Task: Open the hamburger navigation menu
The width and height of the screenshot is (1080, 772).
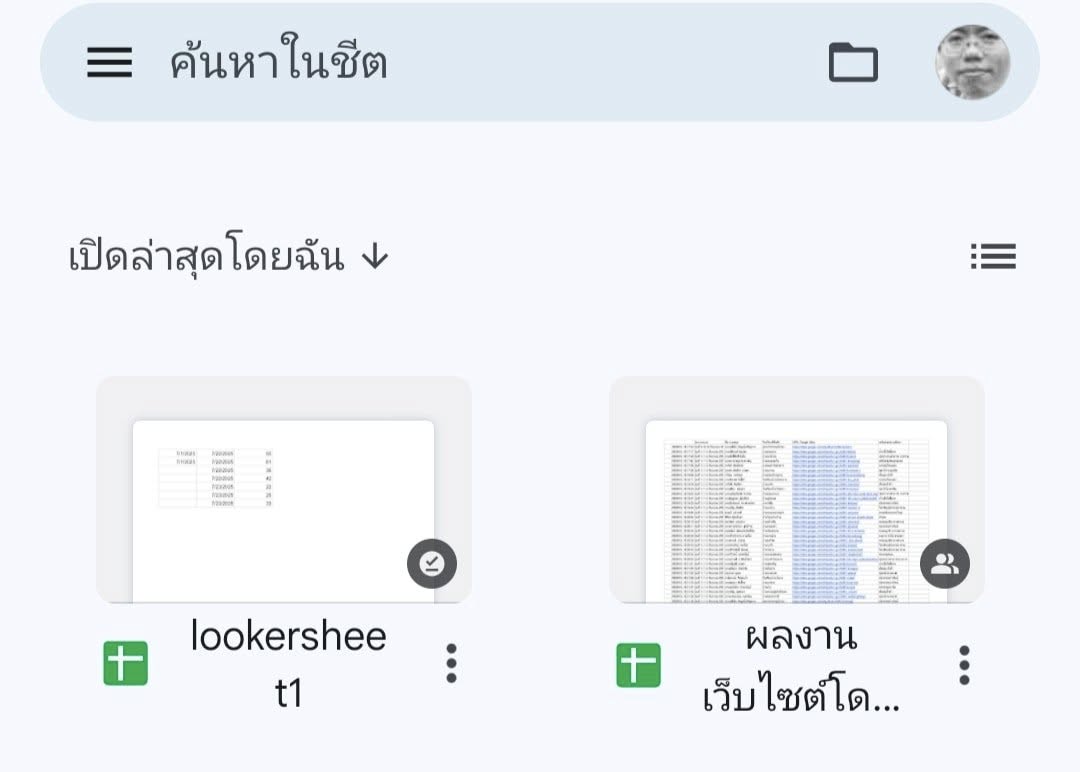Action: coord(109,63)
